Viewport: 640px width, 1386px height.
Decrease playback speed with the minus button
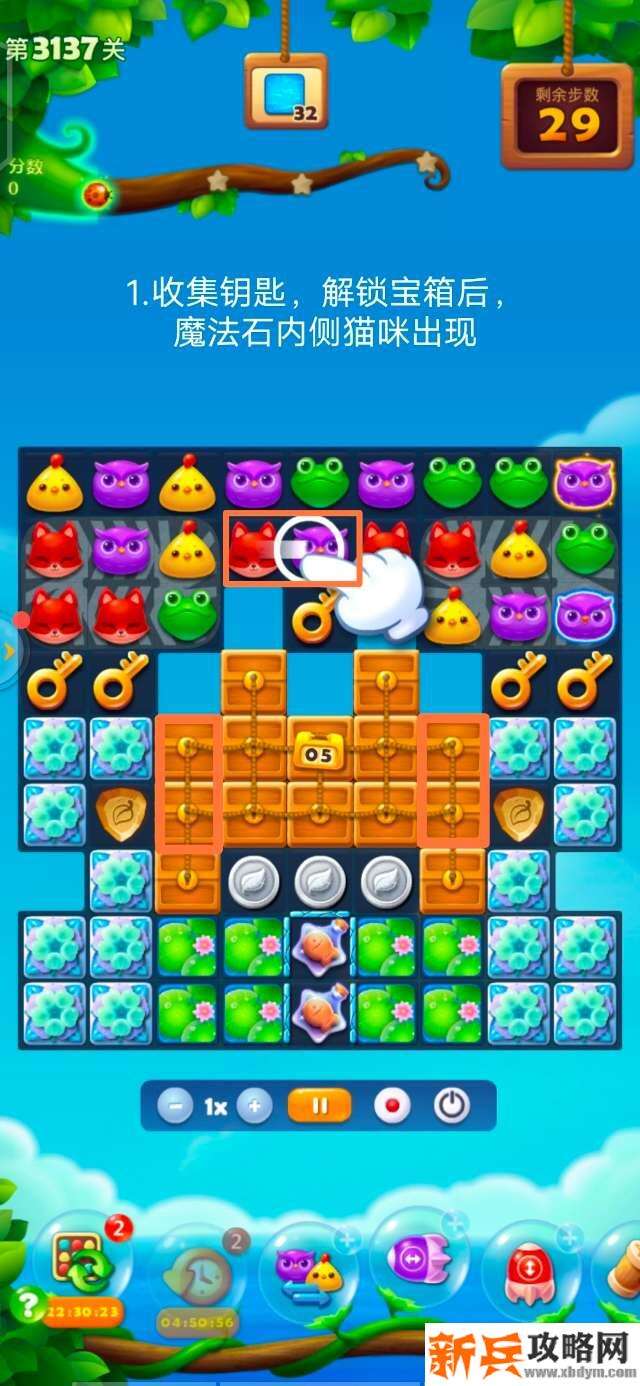pos(176,1107)
